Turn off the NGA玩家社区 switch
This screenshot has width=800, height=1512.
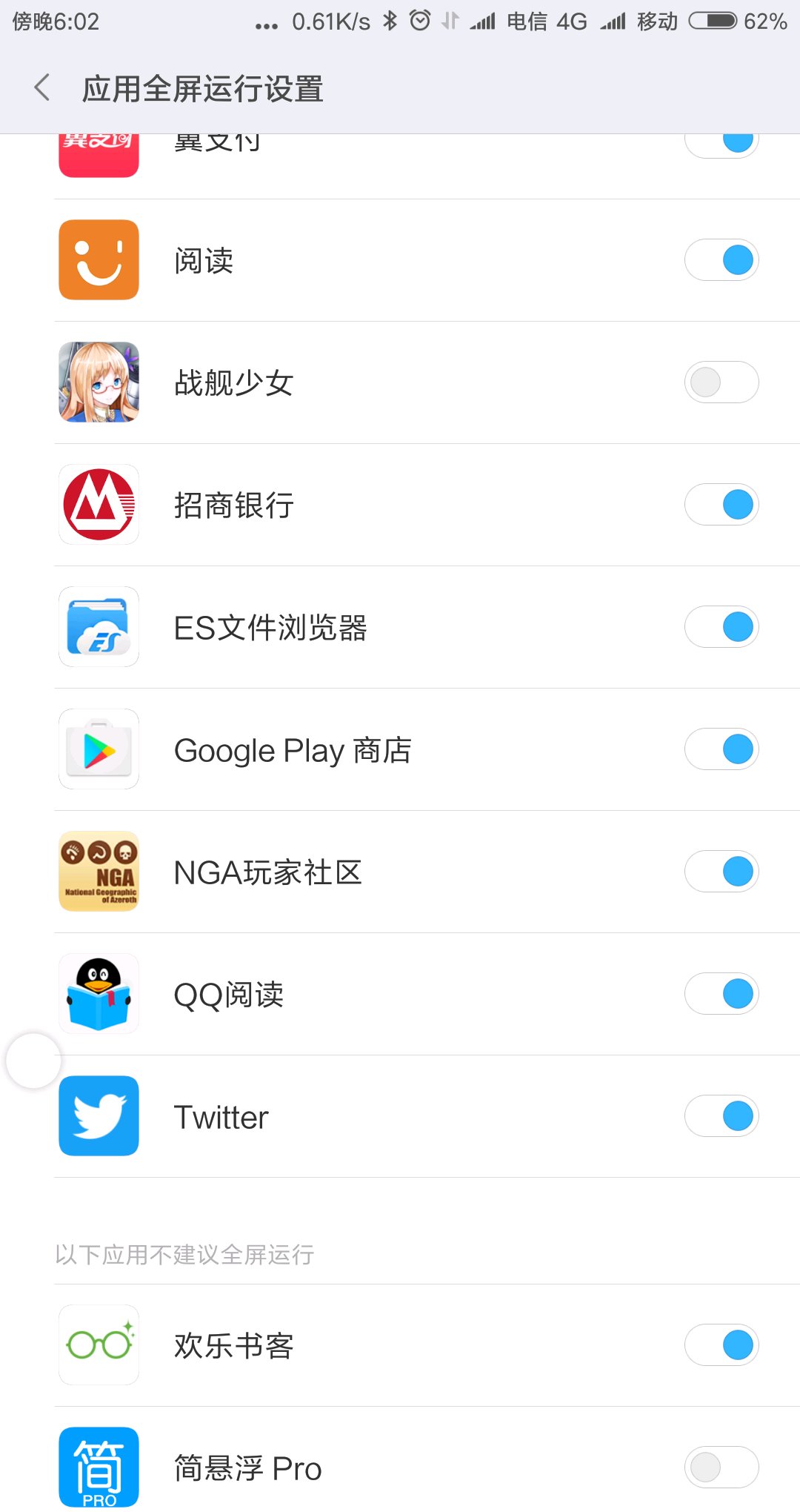point(721,872)
